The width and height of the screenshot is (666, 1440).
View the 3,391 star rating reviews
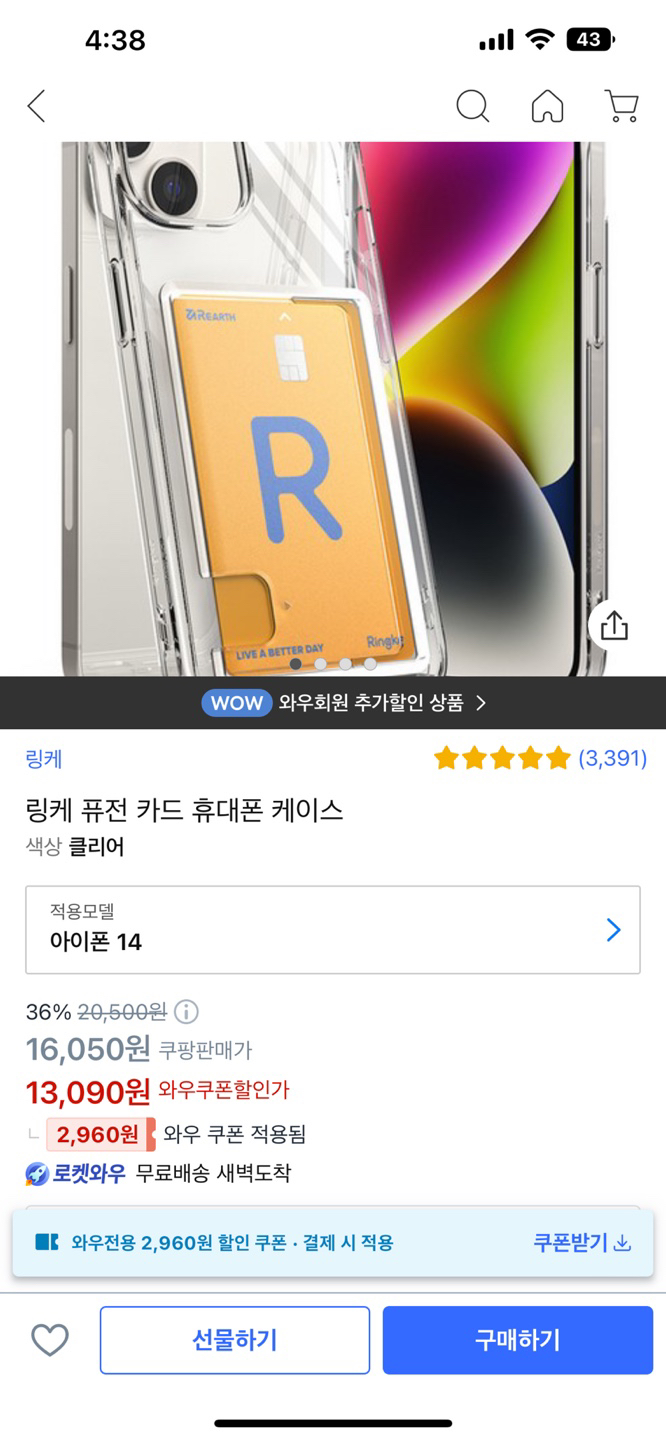(x=540, y=759)
